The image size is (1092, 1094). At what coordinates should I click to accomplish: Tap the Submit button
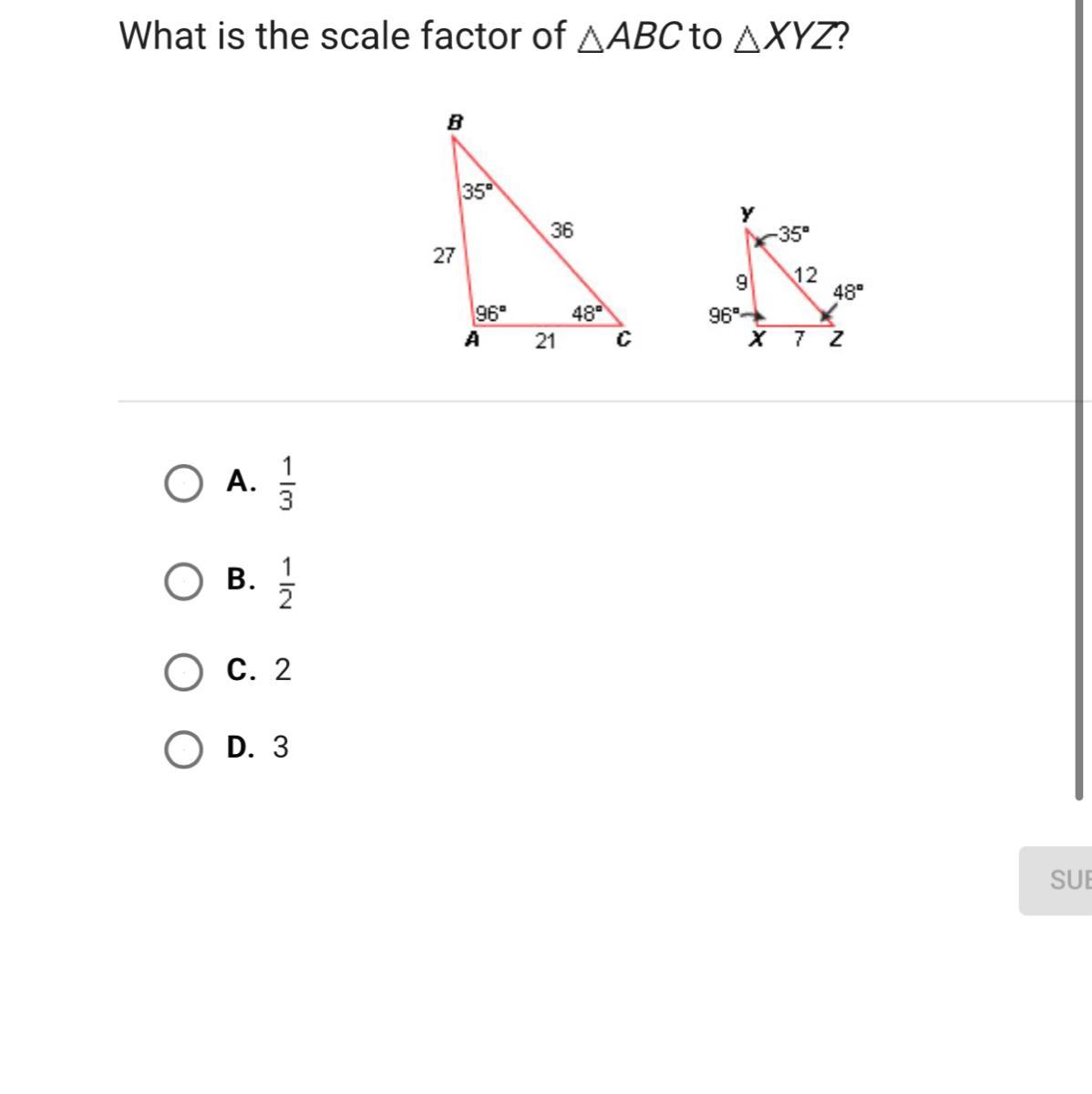tap(1056, 881)
